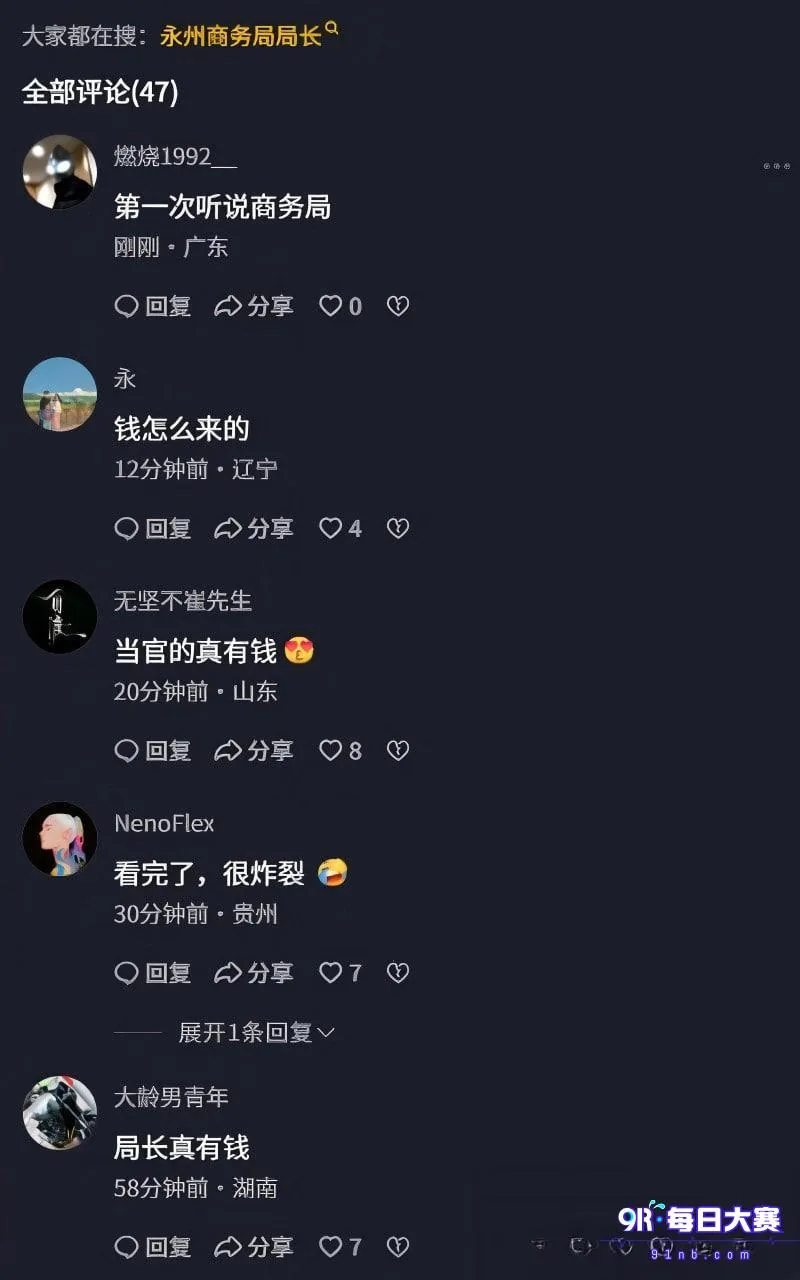This screenshot has width=800, height=1280.
Task: Expand 展开1条回复 under NenoFlex's comment
Action: click(x=256, y=1032)
